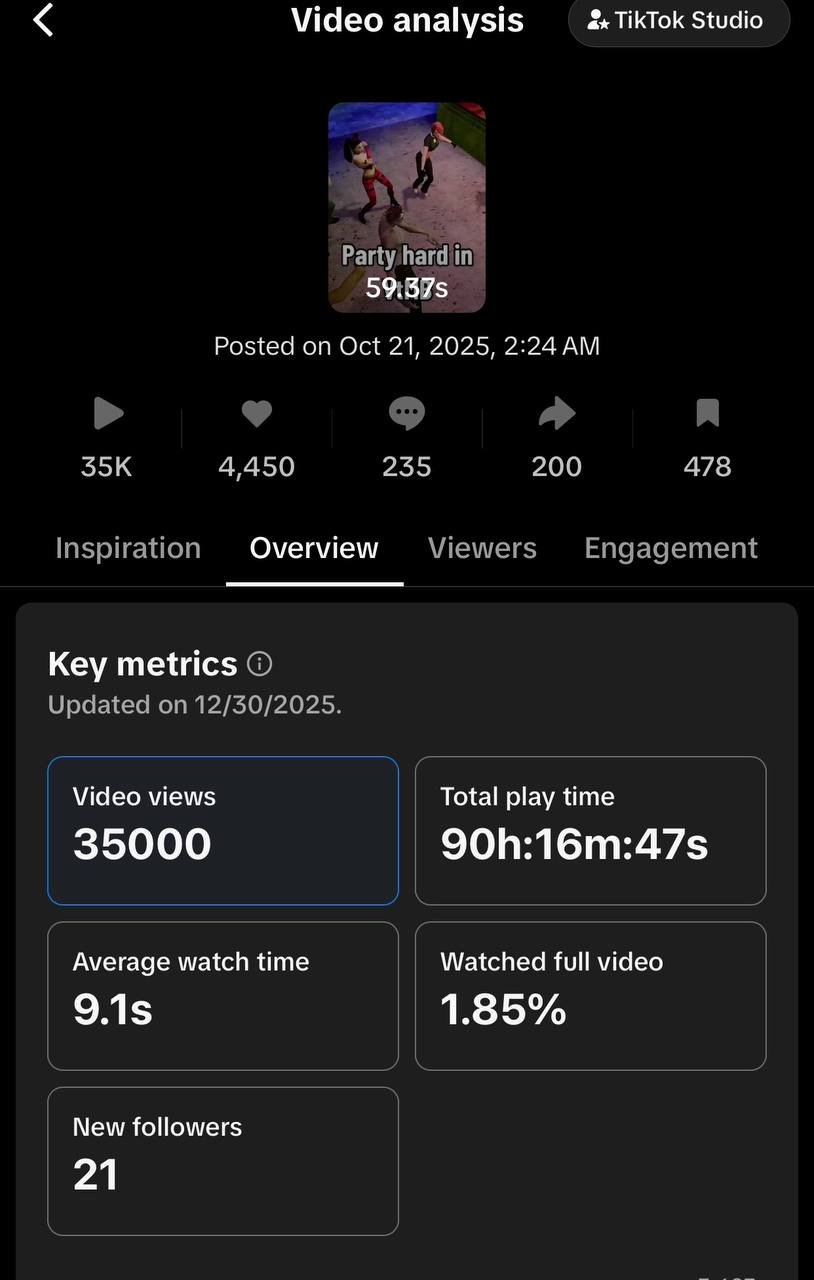Open the Engagement tab

coord(671,548)
